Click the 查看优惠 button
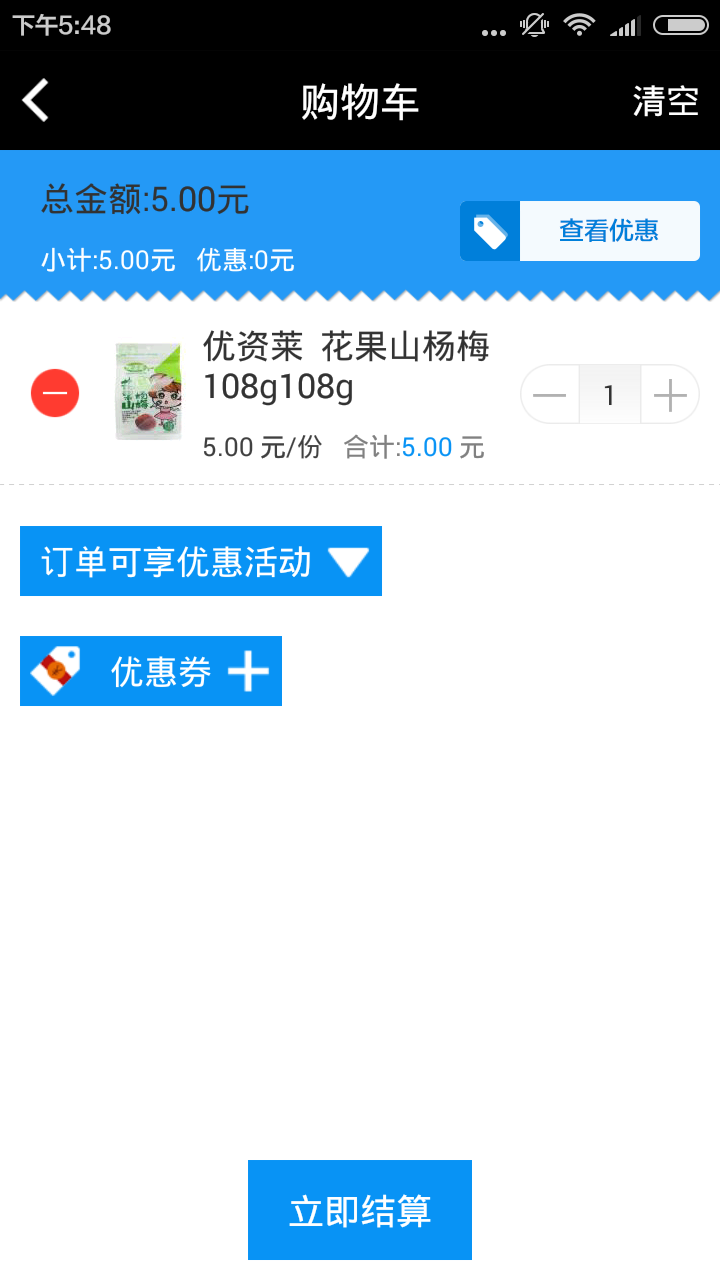 pyautogui.click(x=609, y=230)
